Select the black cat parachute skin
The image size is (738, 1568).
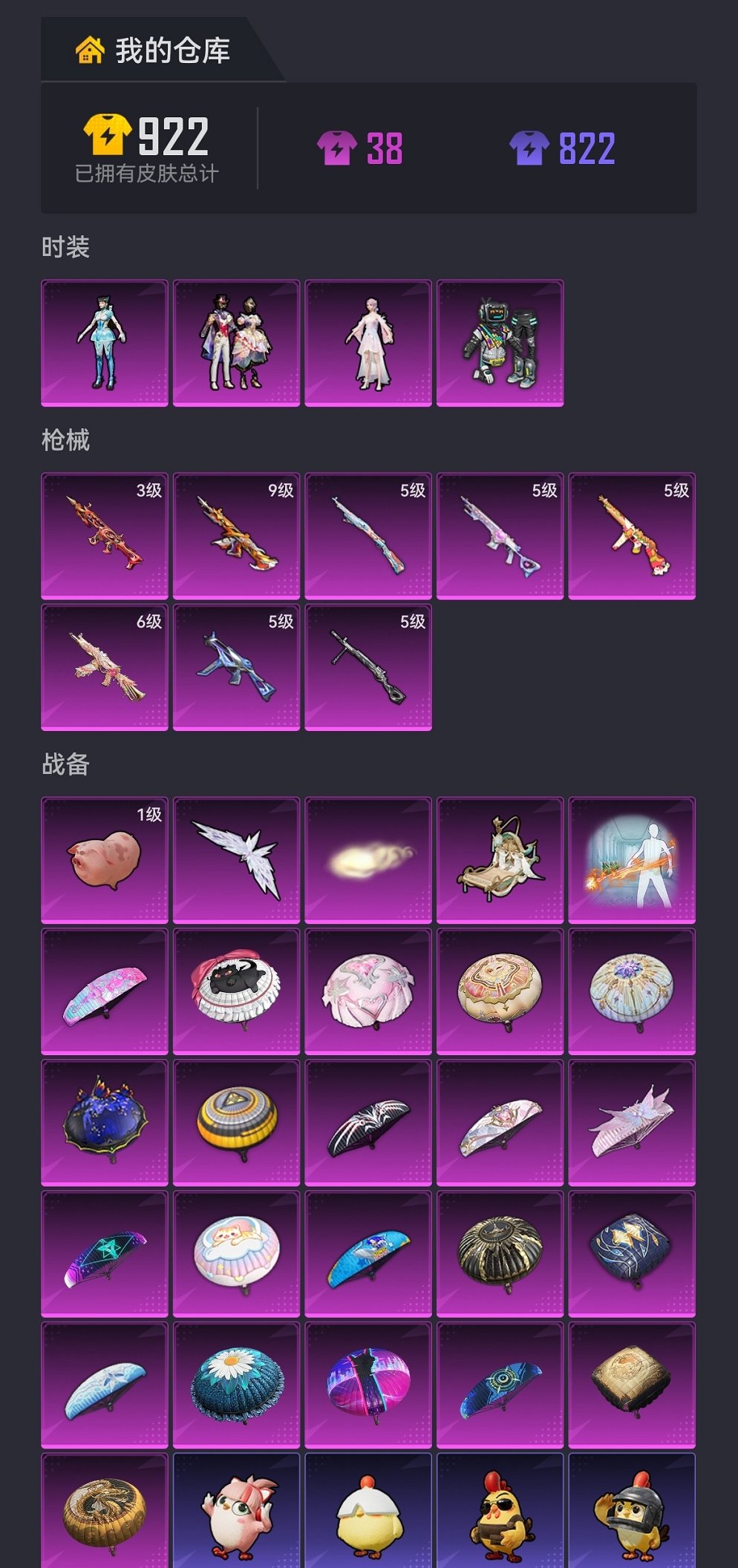(236, 991)
